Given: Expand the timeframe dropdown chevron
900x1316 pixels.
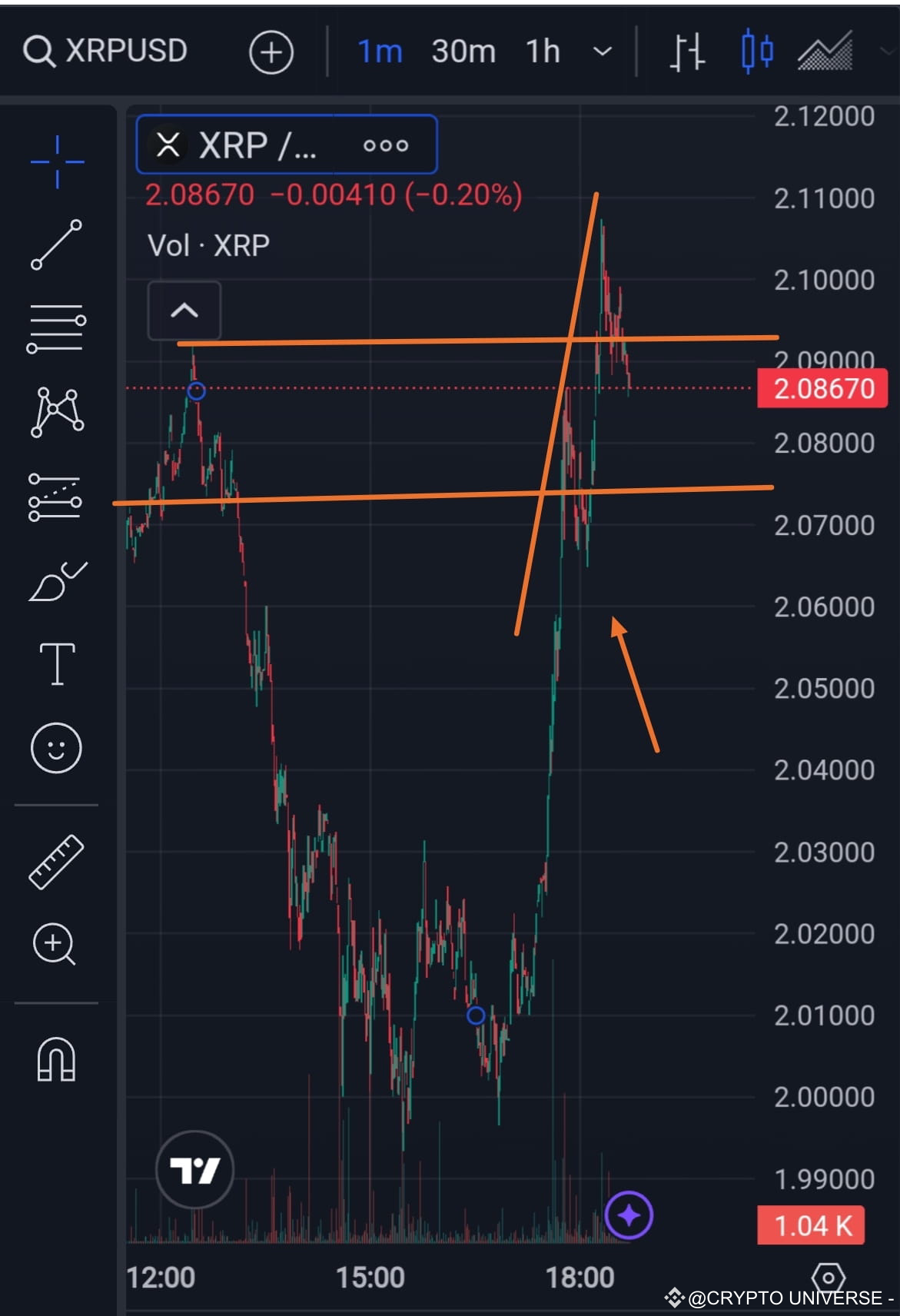Looking at the screenshot, I should 603,52.
